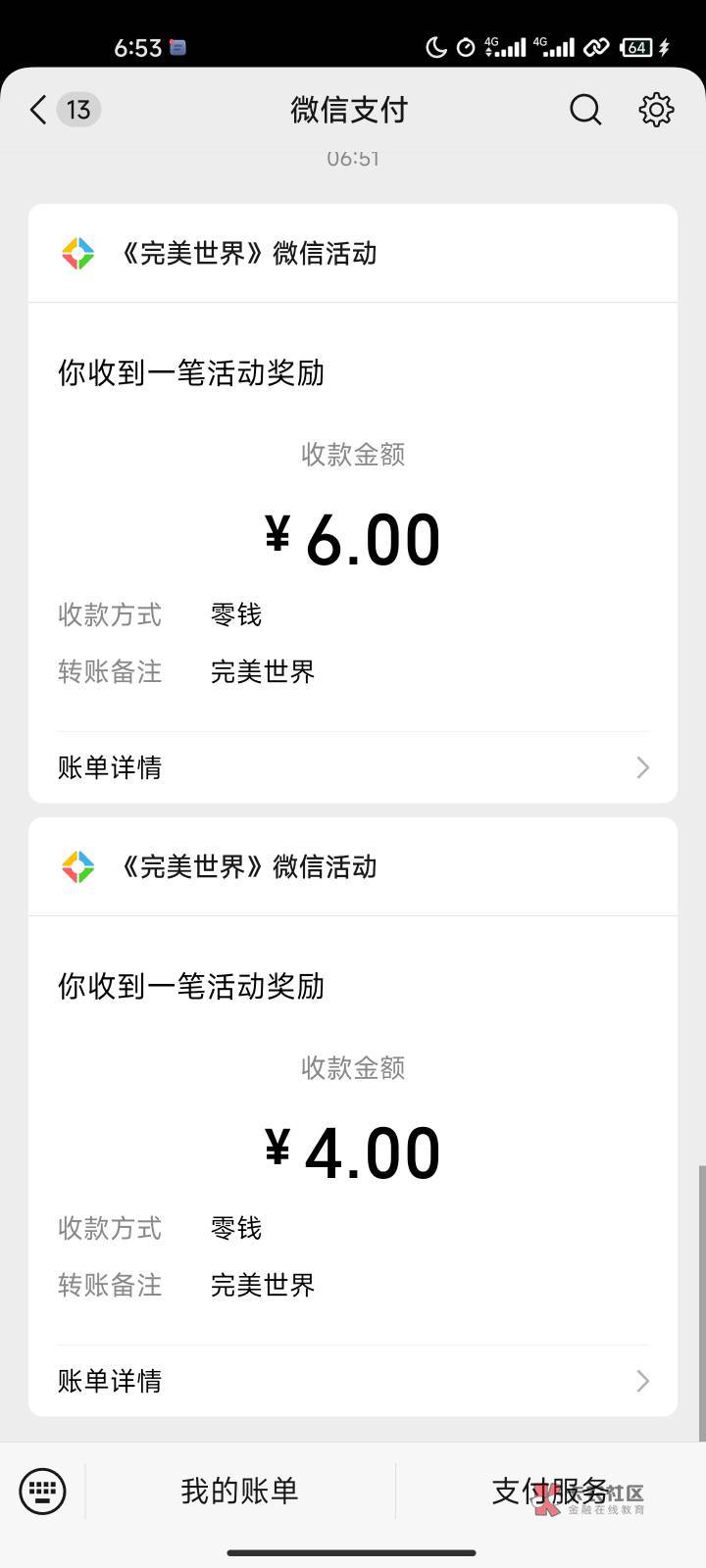This screenshot has height=1568, width=706.
Task: Open 《完美世界》微信活动 on the ¥6.00 card
Action: (247, 254)
